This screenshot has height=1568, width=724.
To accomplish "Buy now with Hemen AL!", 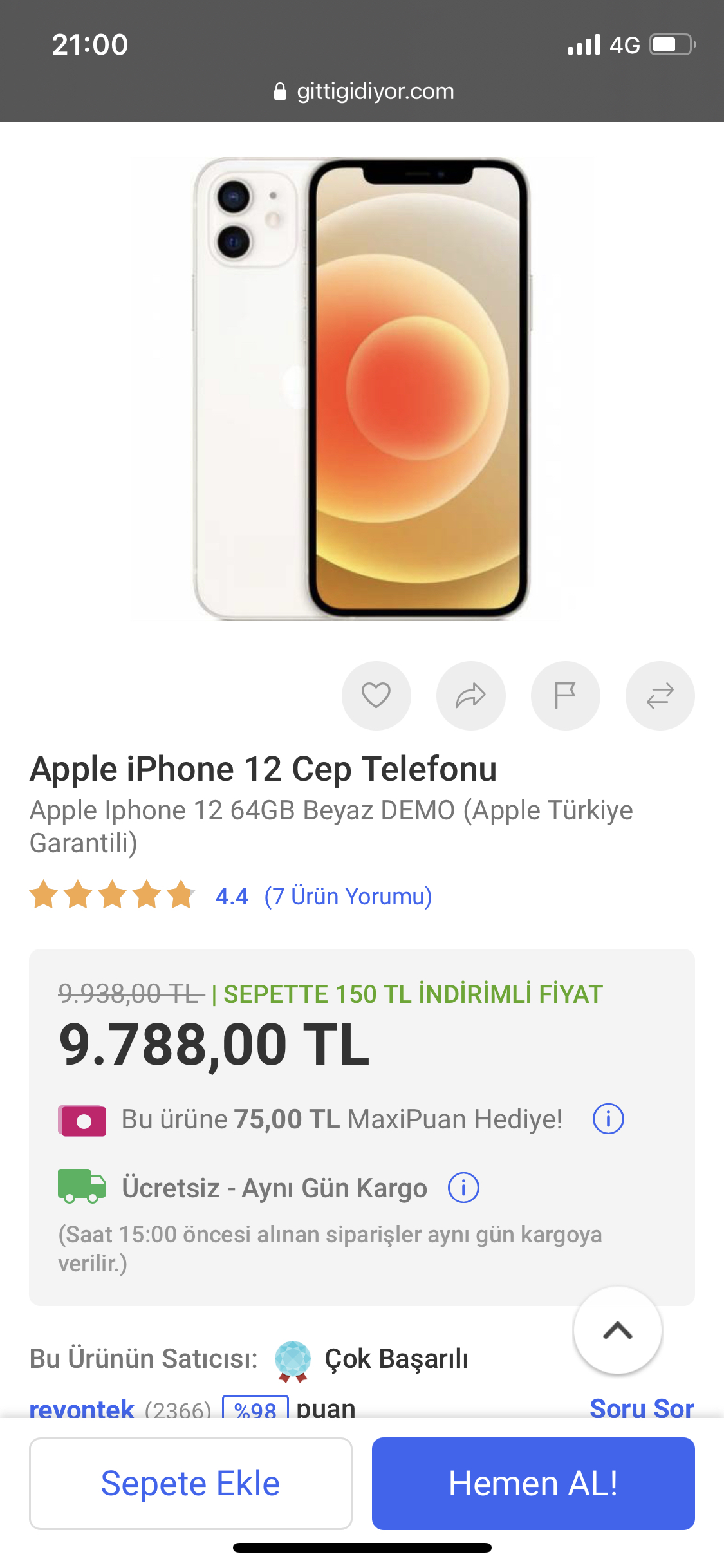I will point(533,1483).
